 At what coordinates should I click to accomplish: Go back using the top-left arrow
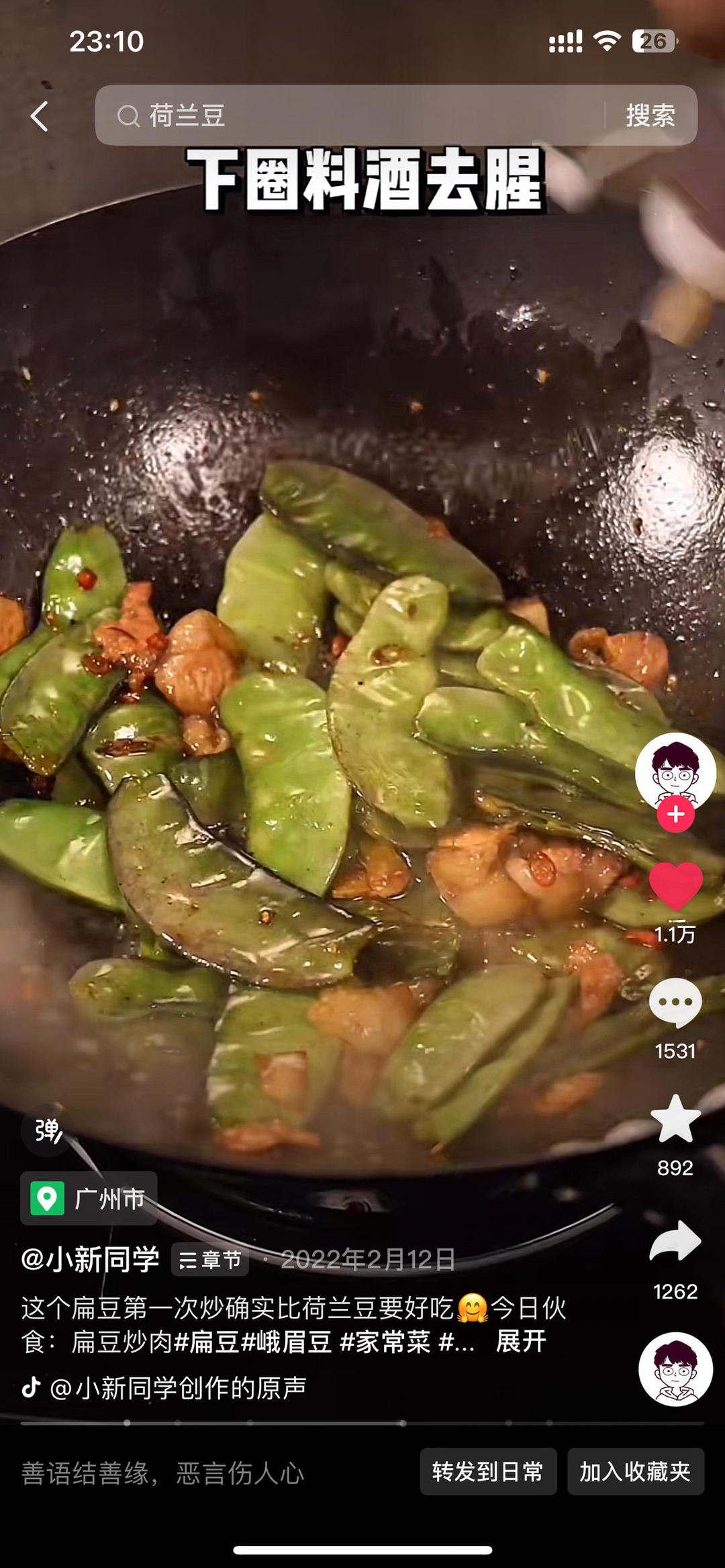pyautogui.click(x=40, y=116)
